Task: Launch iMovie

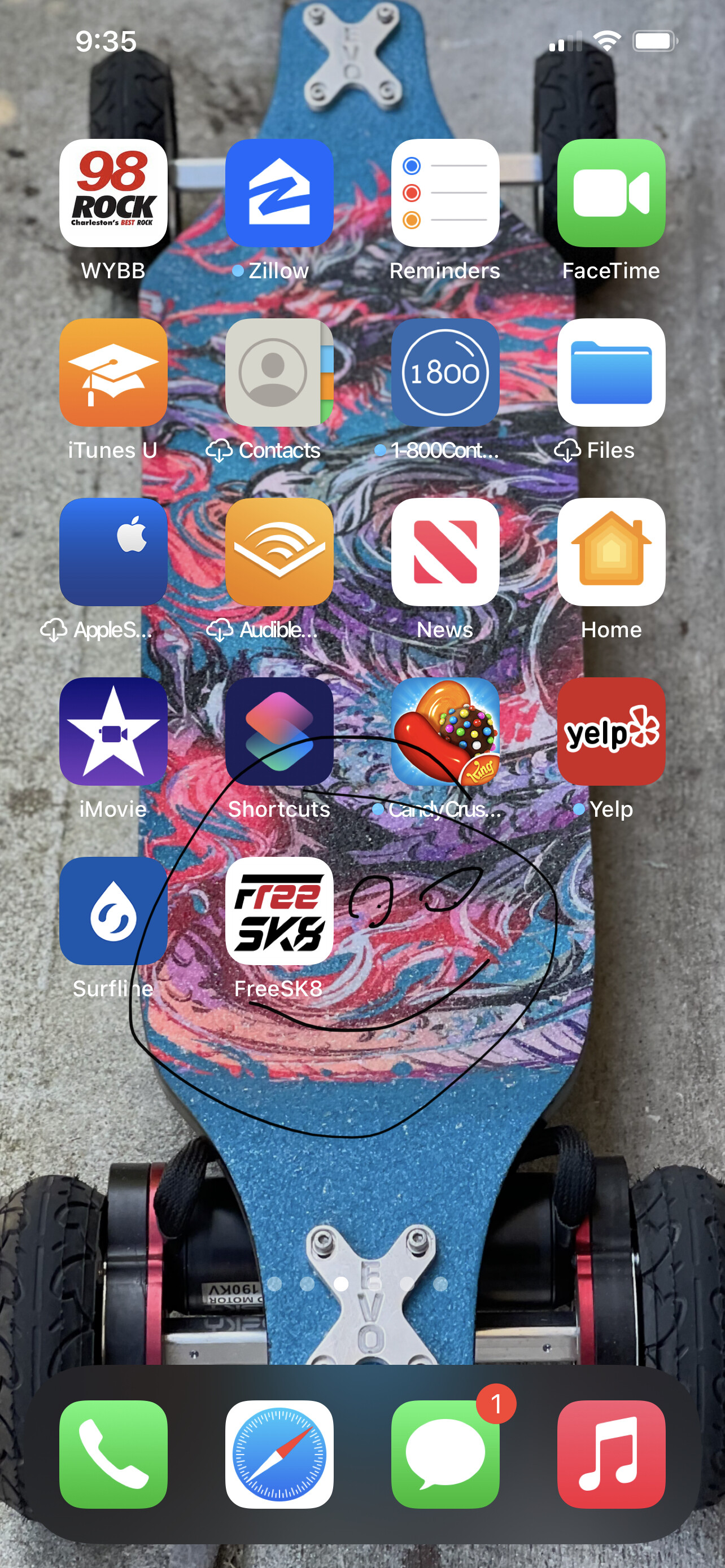Action: 113,731
